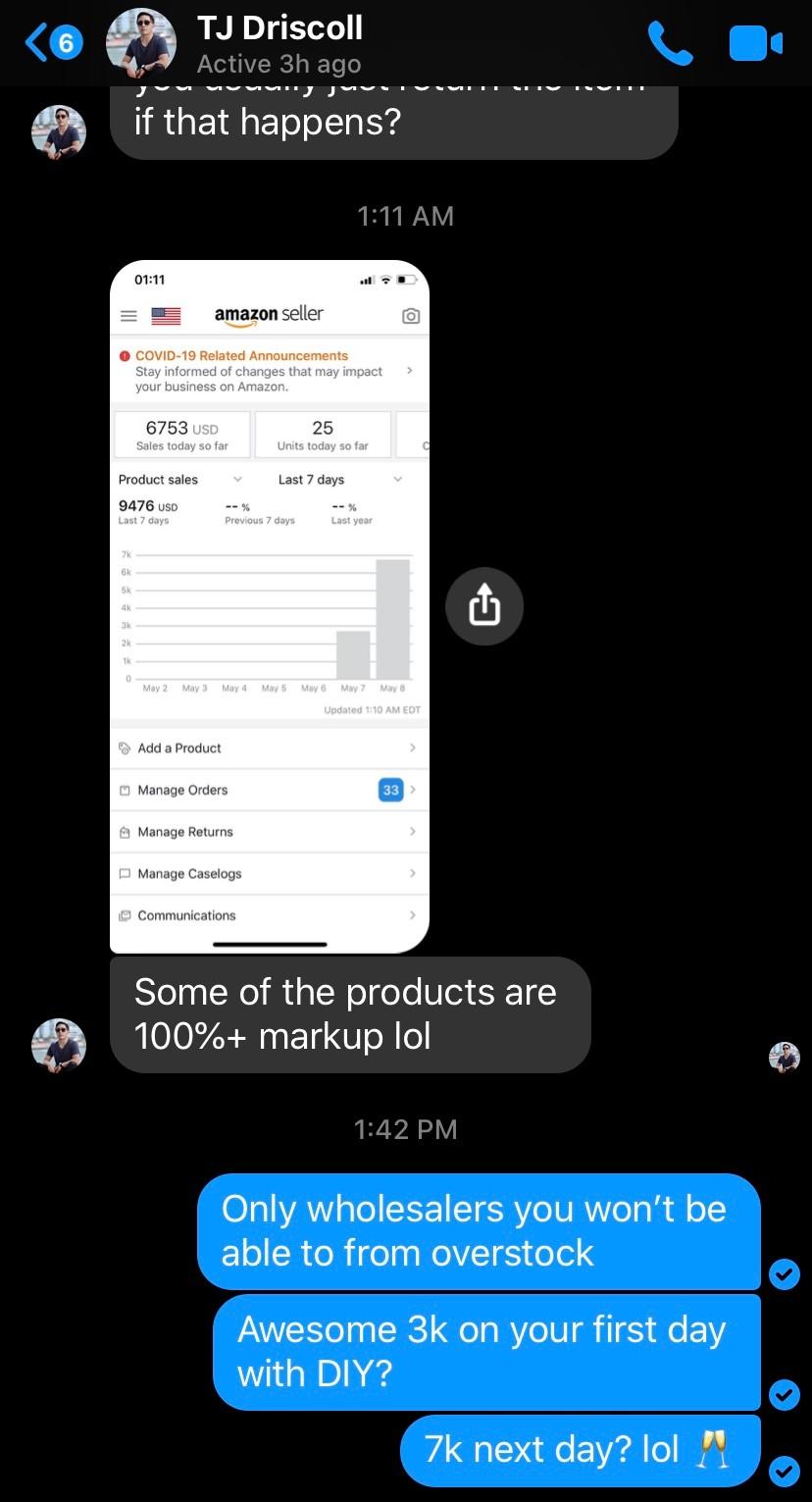Open TJ Driscoll's profile from the header
The width and height of the screenshot is (812, 1502).
[279, 44]
